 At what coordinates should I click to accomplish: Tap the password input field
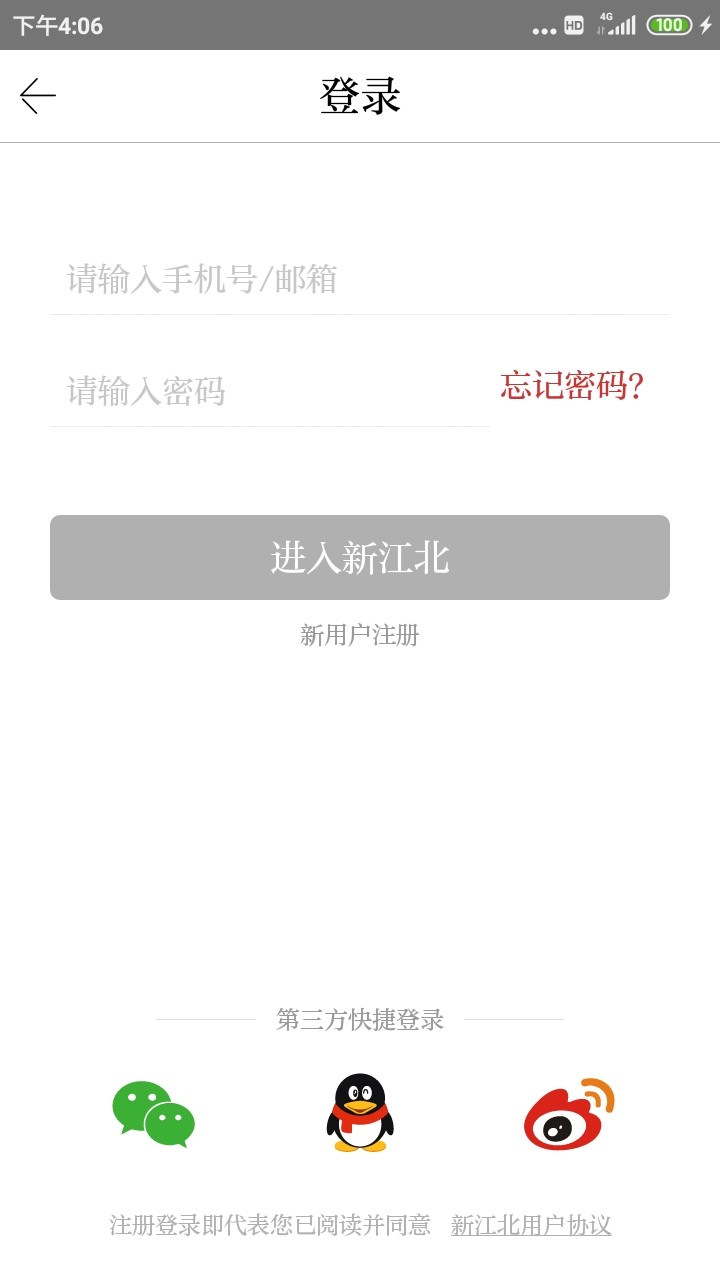point(270,391)
